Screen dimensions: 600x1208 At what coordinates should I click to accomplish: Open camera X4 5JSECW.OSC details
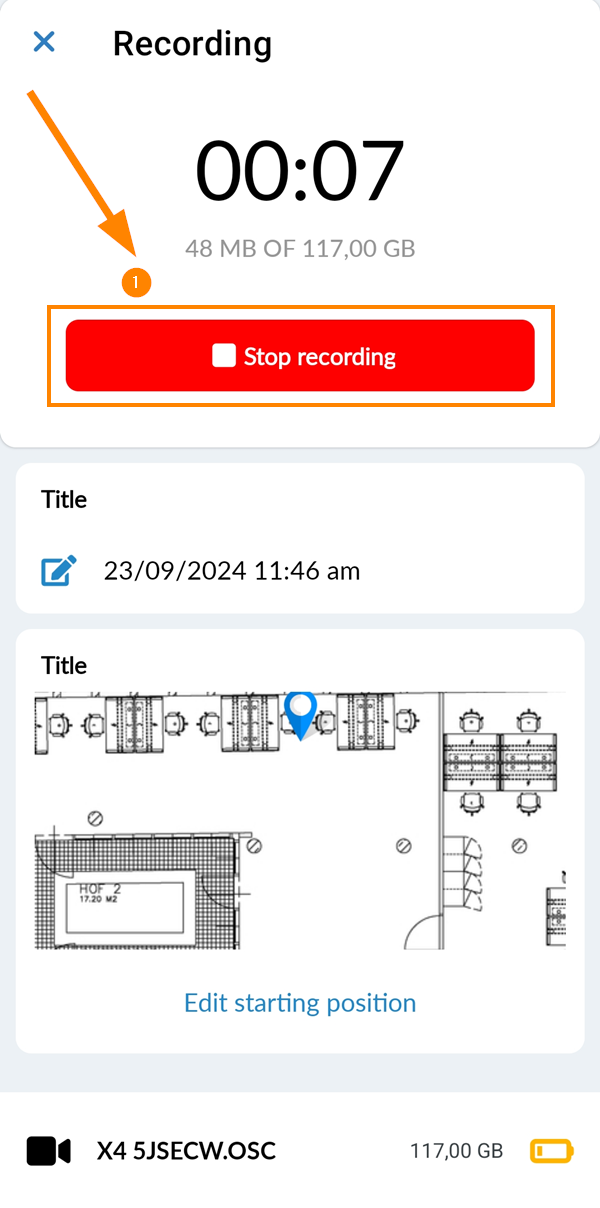pyautogui.click(x=186, y=1151)
